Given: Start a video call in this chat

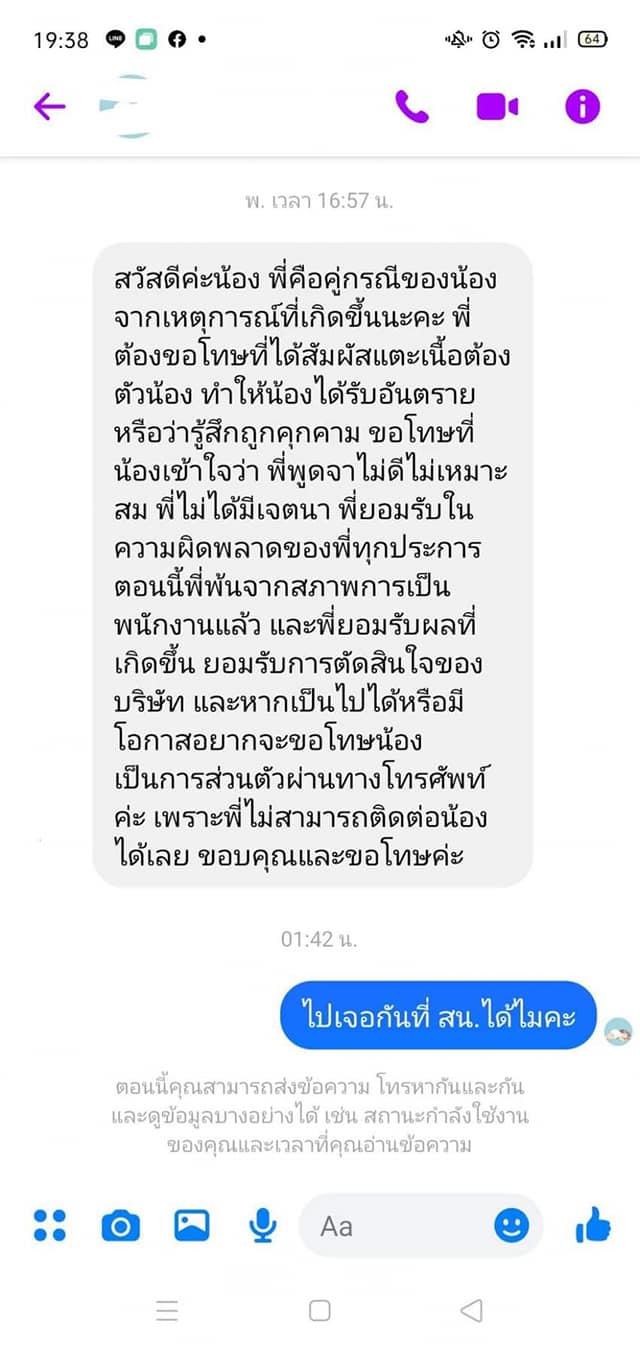Looking at the screenshot, I should coord(497,106).
